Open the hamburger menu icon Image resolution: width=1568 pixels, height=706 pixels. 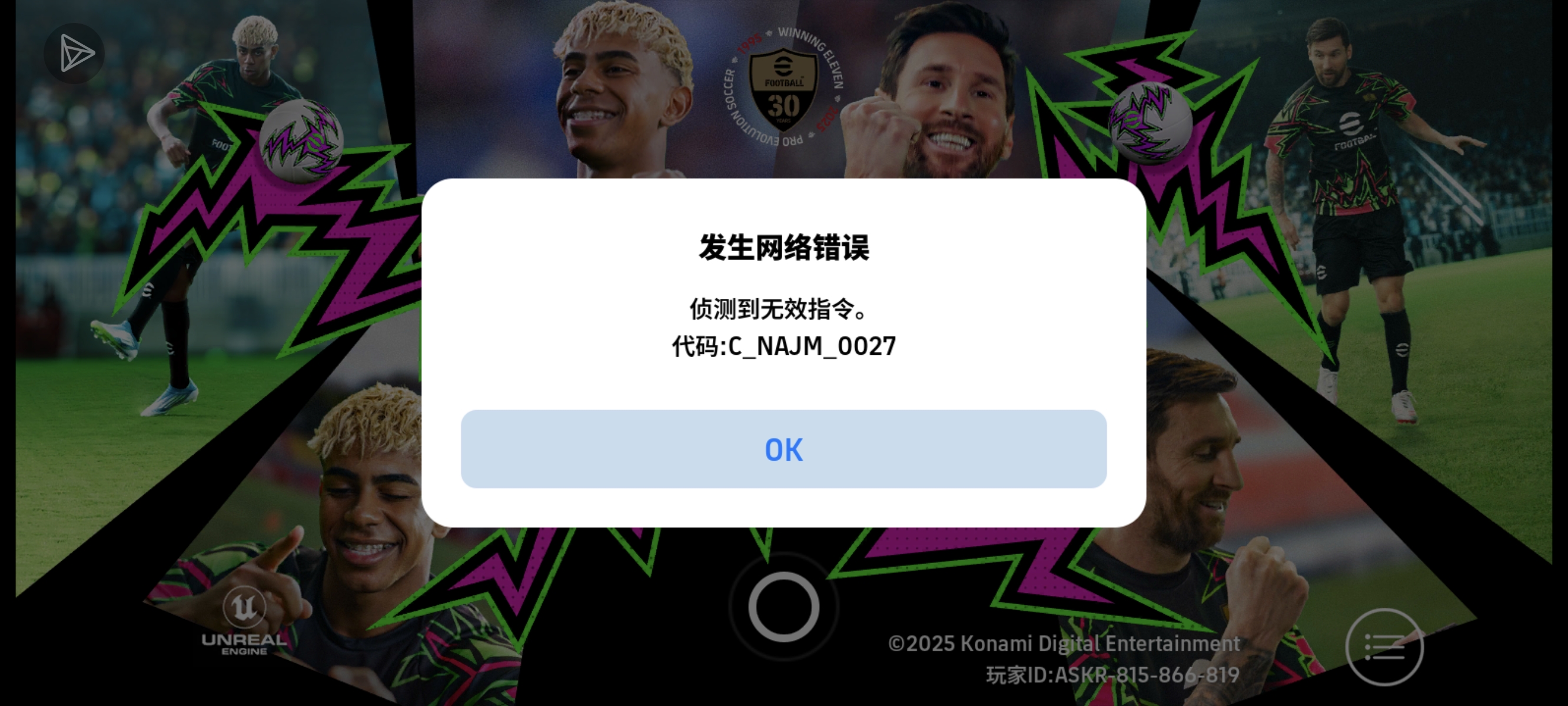click(1384, 647)
